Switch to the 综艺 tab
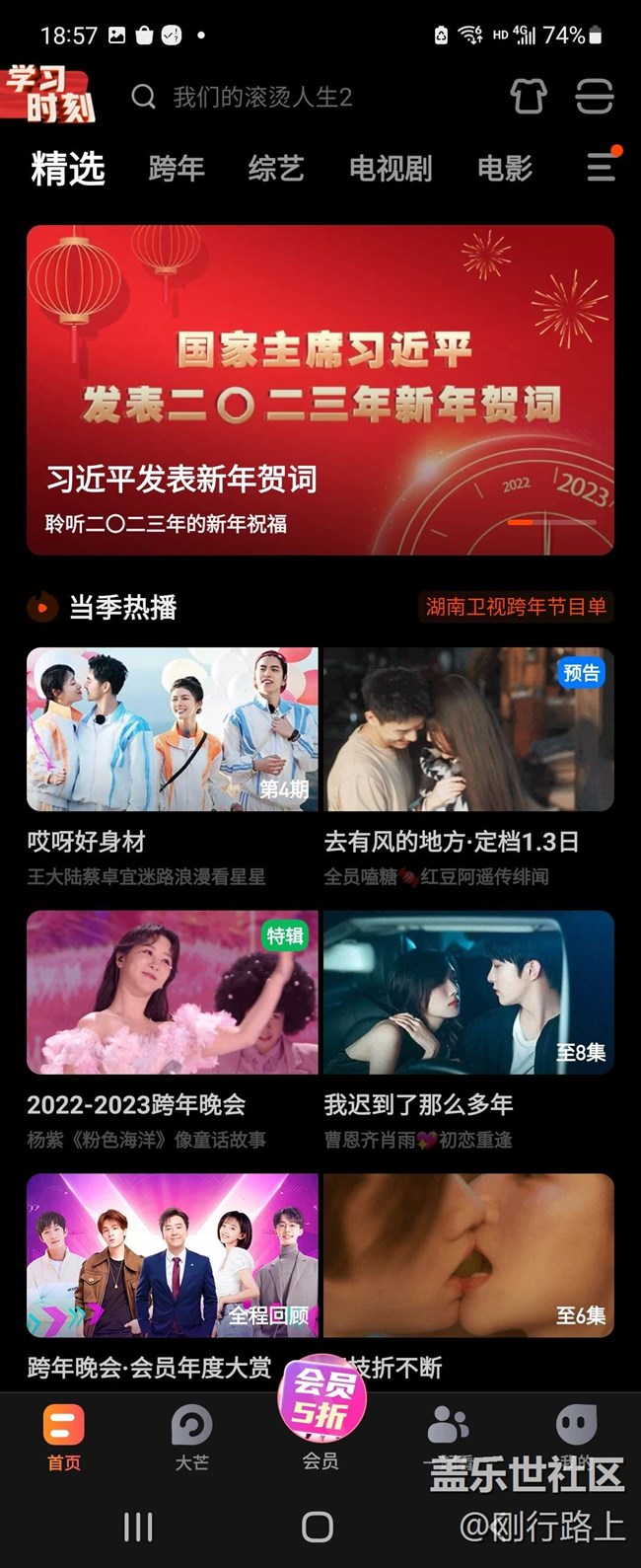Image resolution: width=641 pixels, height=1568 pixels. 276,169
